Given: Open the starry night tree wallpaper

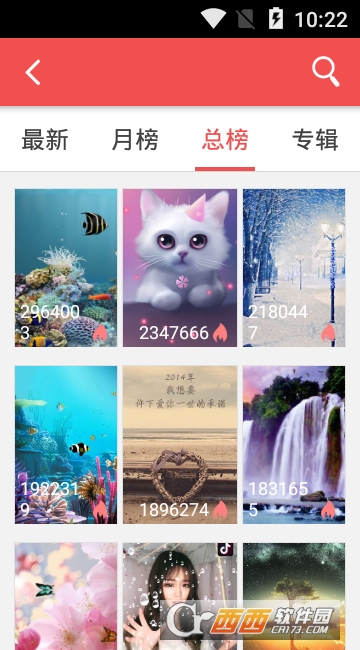Looking at the screenshot, I should click(294, 596).
